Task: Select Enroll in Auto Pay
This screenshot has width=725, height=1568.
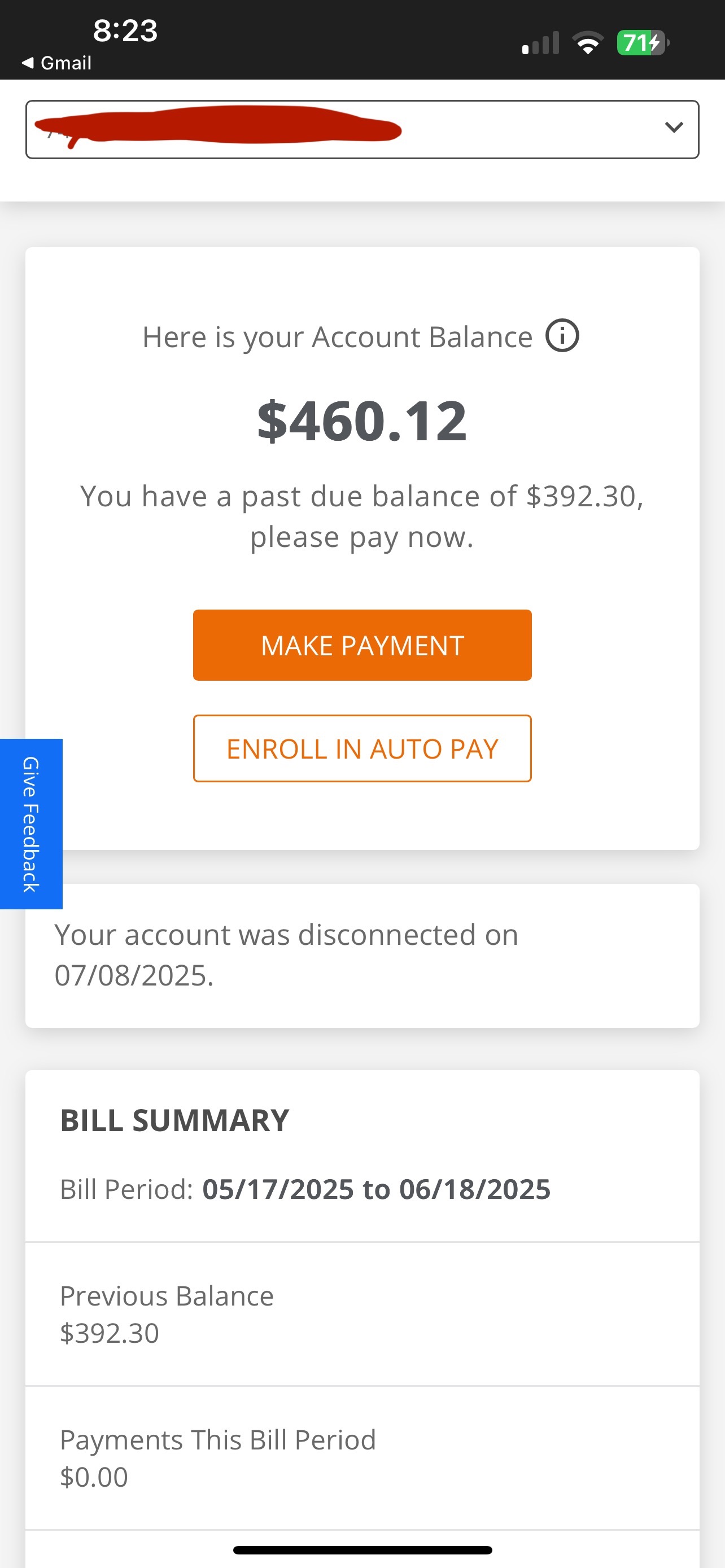Action: [x=362, y=748]
